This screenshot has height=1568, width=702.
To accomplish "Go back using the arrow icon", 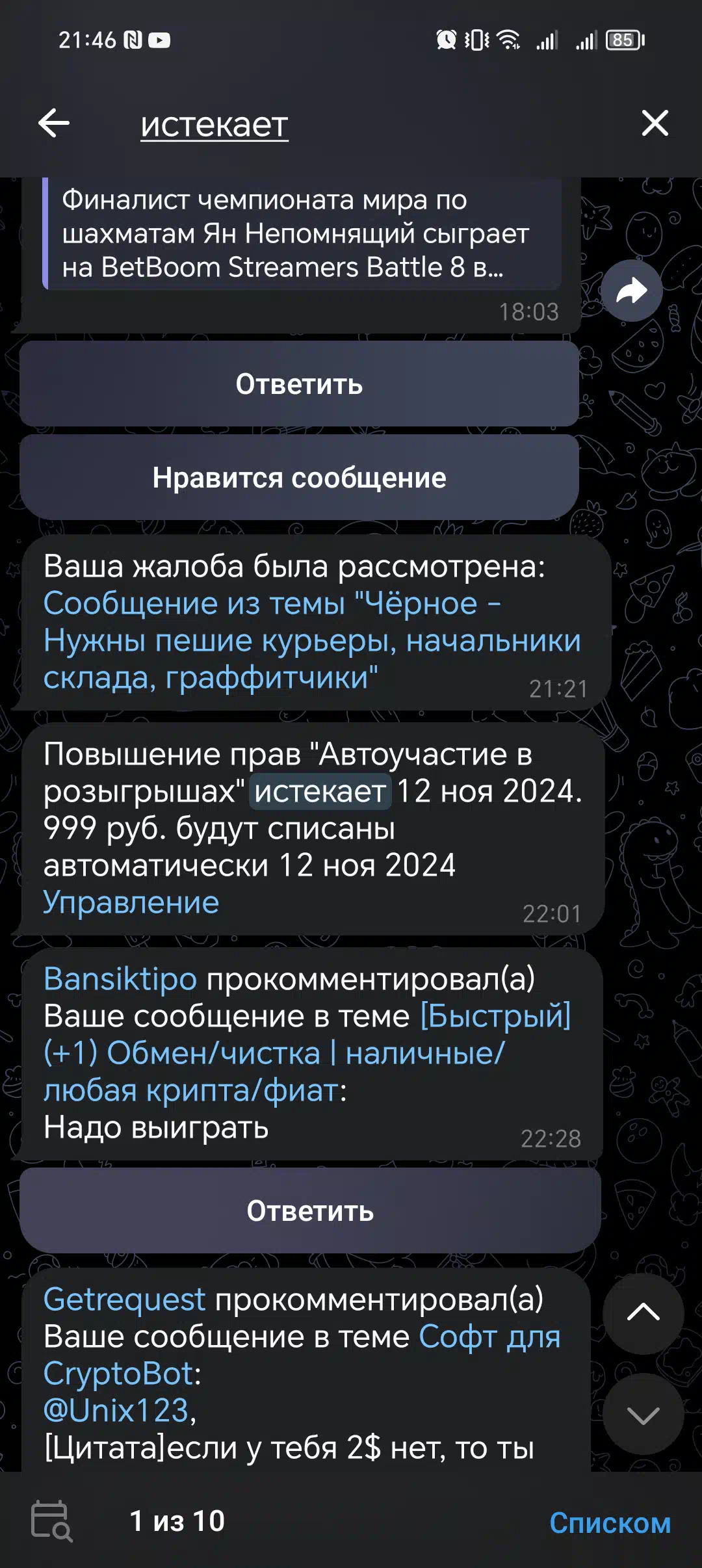I will (54, 124).
